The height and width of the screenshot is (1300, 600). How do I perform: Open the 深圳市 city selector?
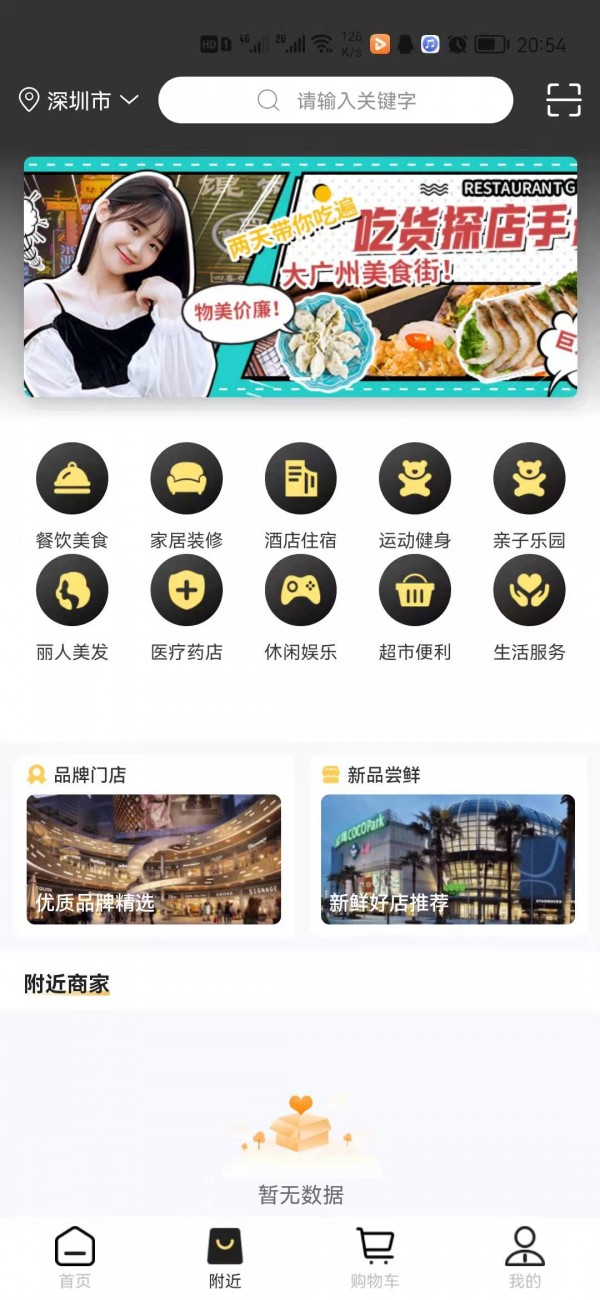point(78,101)
